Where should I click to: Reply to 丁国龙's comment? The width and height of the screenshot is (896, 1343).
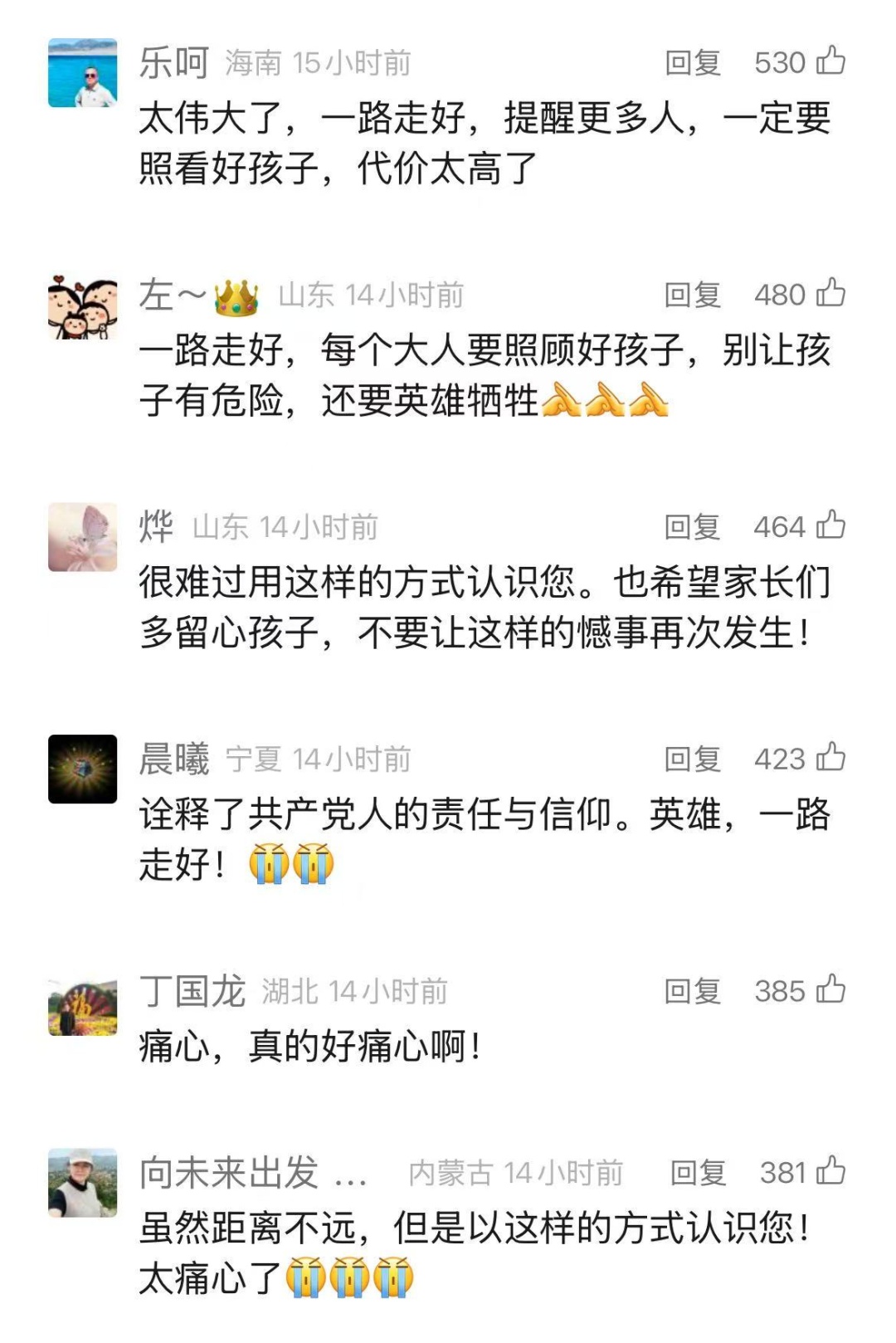692,991
